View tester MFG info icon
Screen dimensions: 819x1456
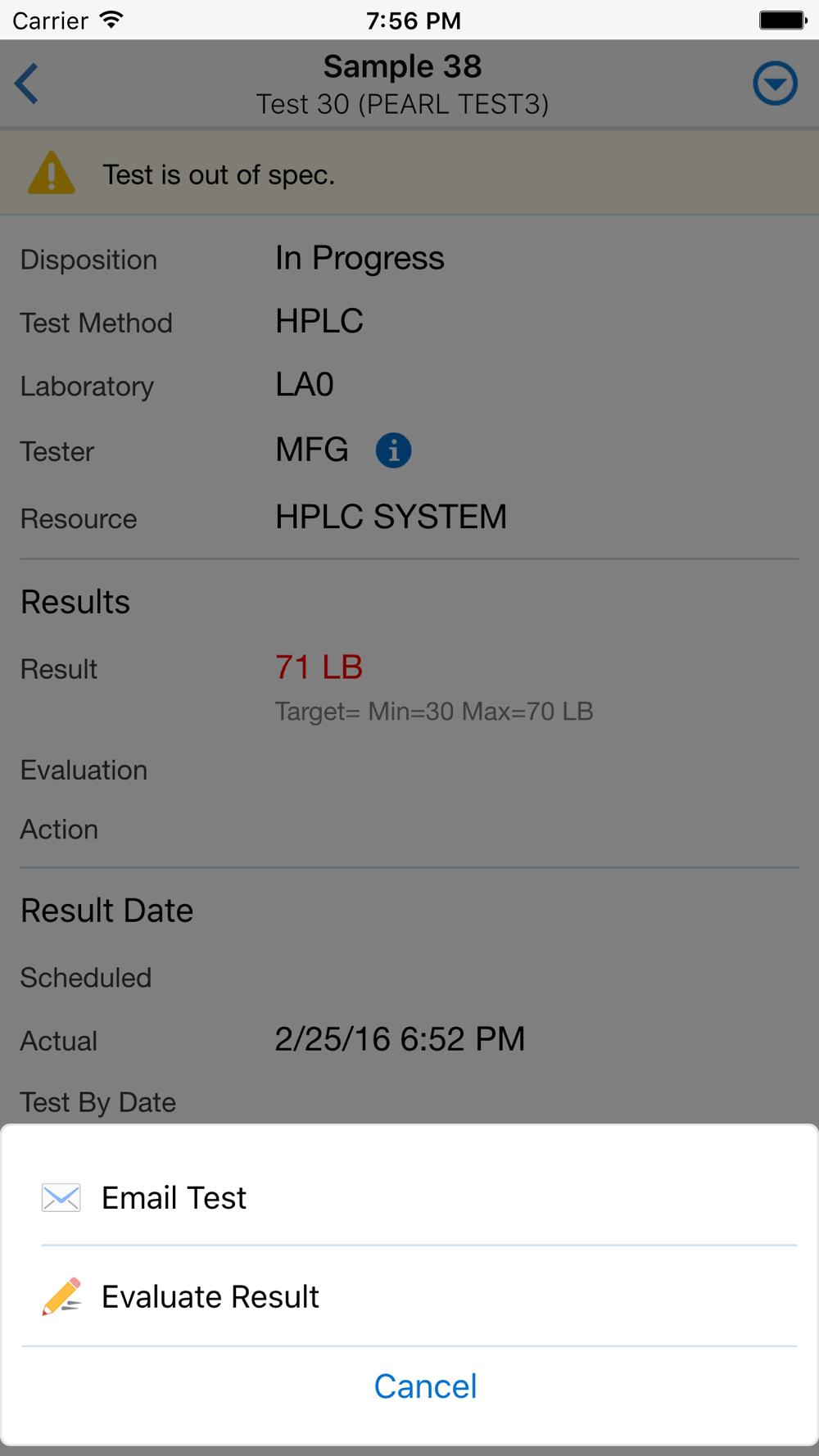click(393, 450)
